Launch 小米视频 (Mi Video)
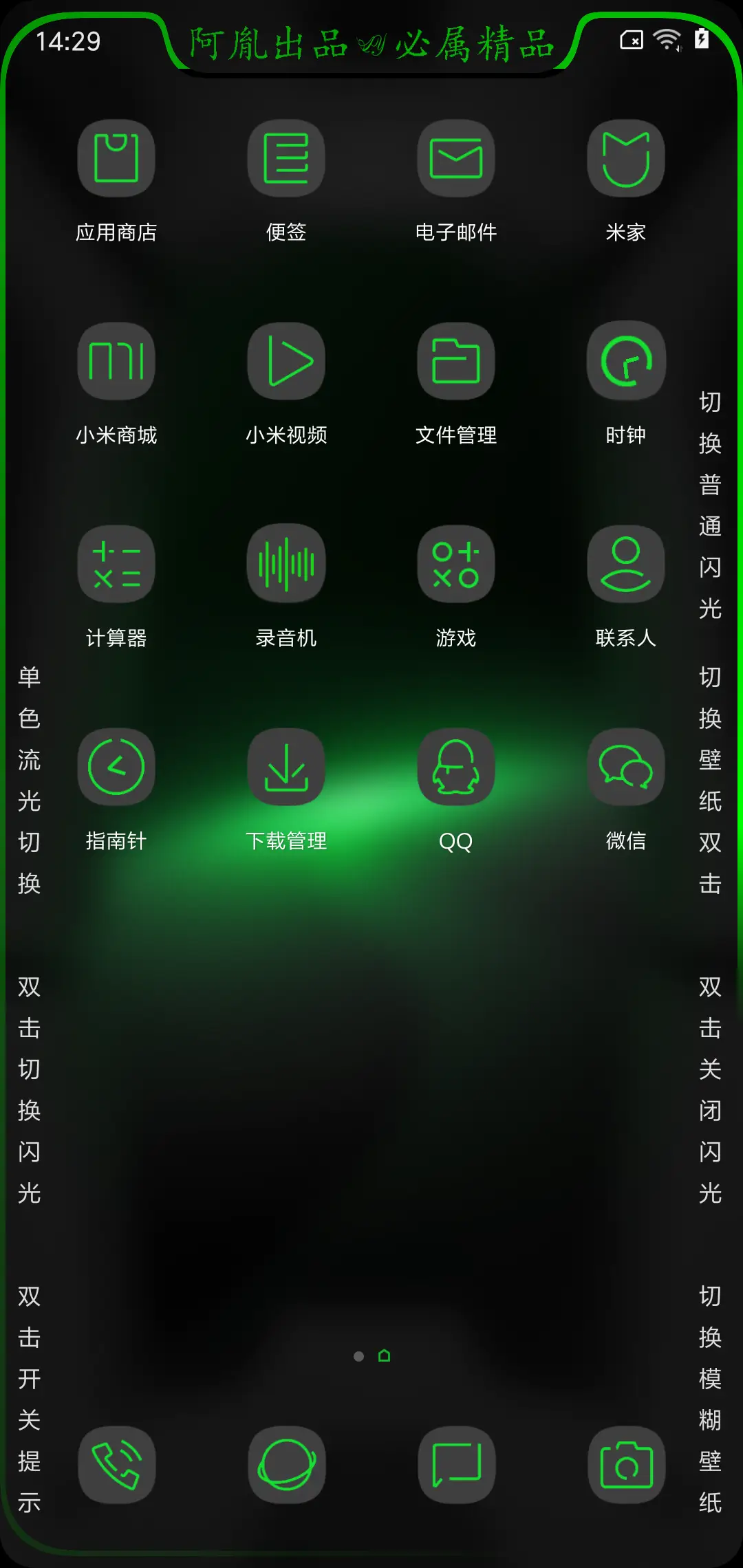743x1568 pixels. [286, 361]
